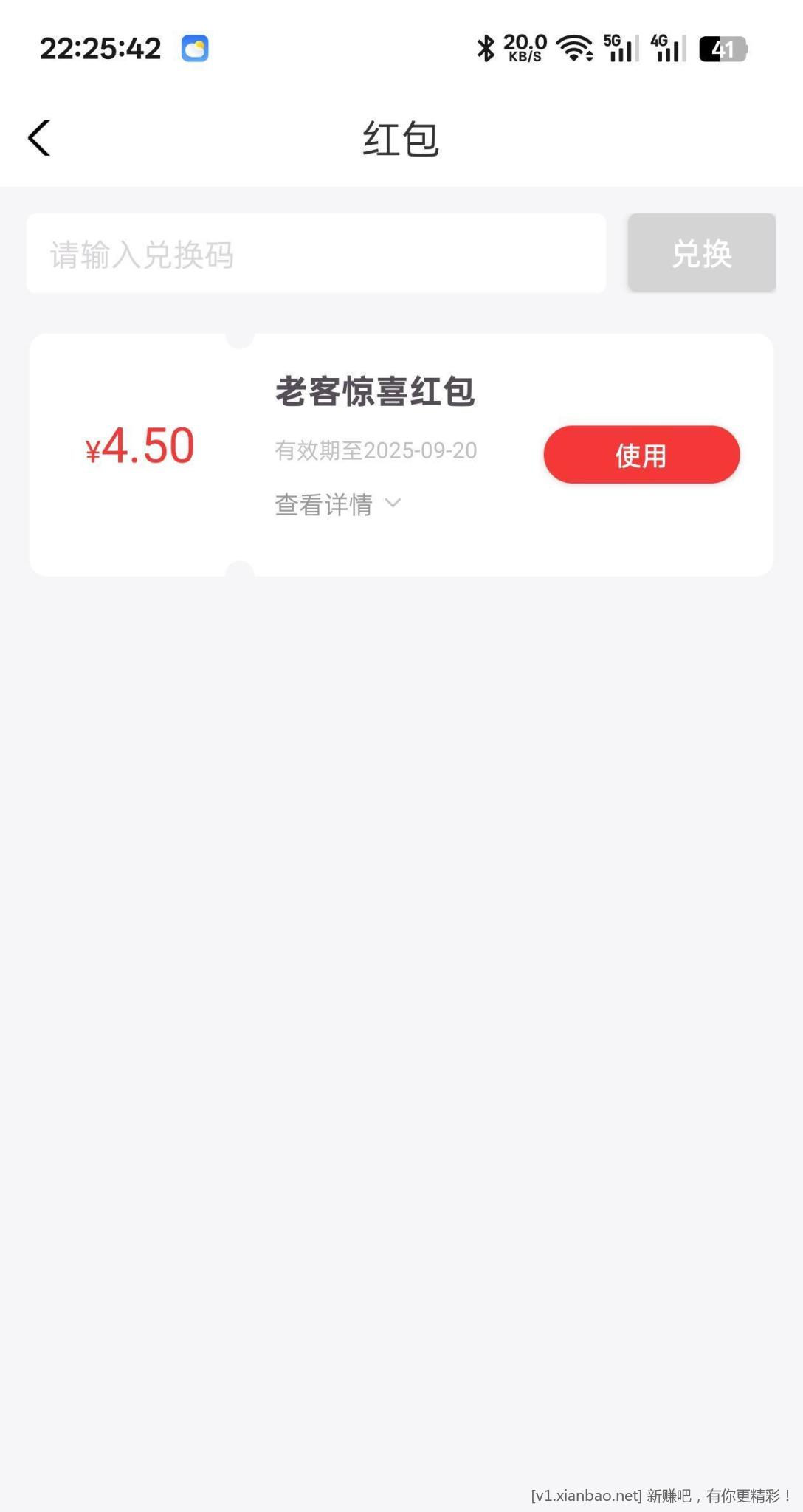Go back using the top-left arrow
Screen dimensions: 803x1512
[x=39, y=138]
